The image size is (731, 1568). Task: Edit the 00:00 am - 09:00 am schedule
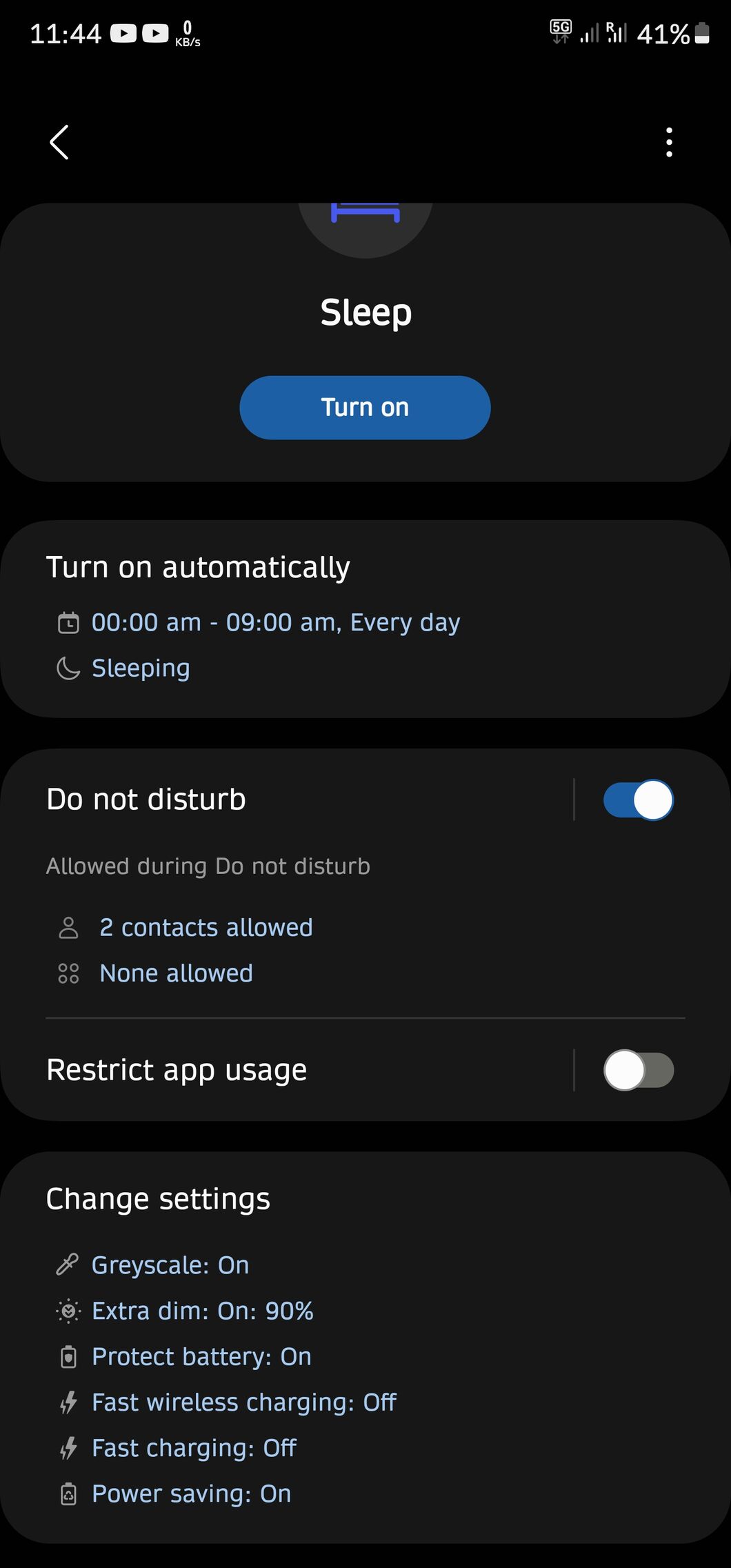coord(276,622)
